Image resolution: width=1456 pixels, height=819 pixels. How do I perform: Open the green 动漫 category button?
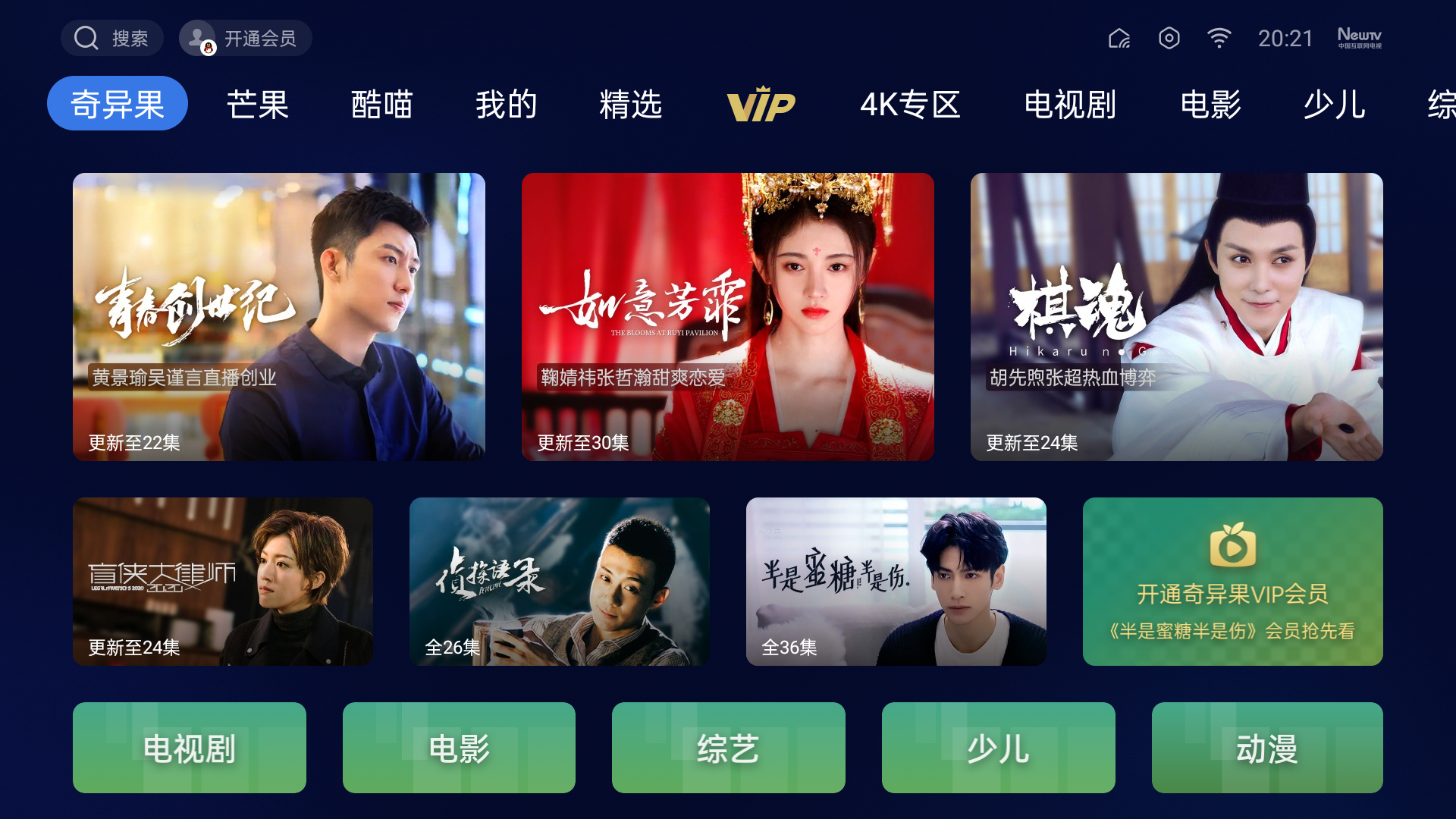[x=1266, y=748]
